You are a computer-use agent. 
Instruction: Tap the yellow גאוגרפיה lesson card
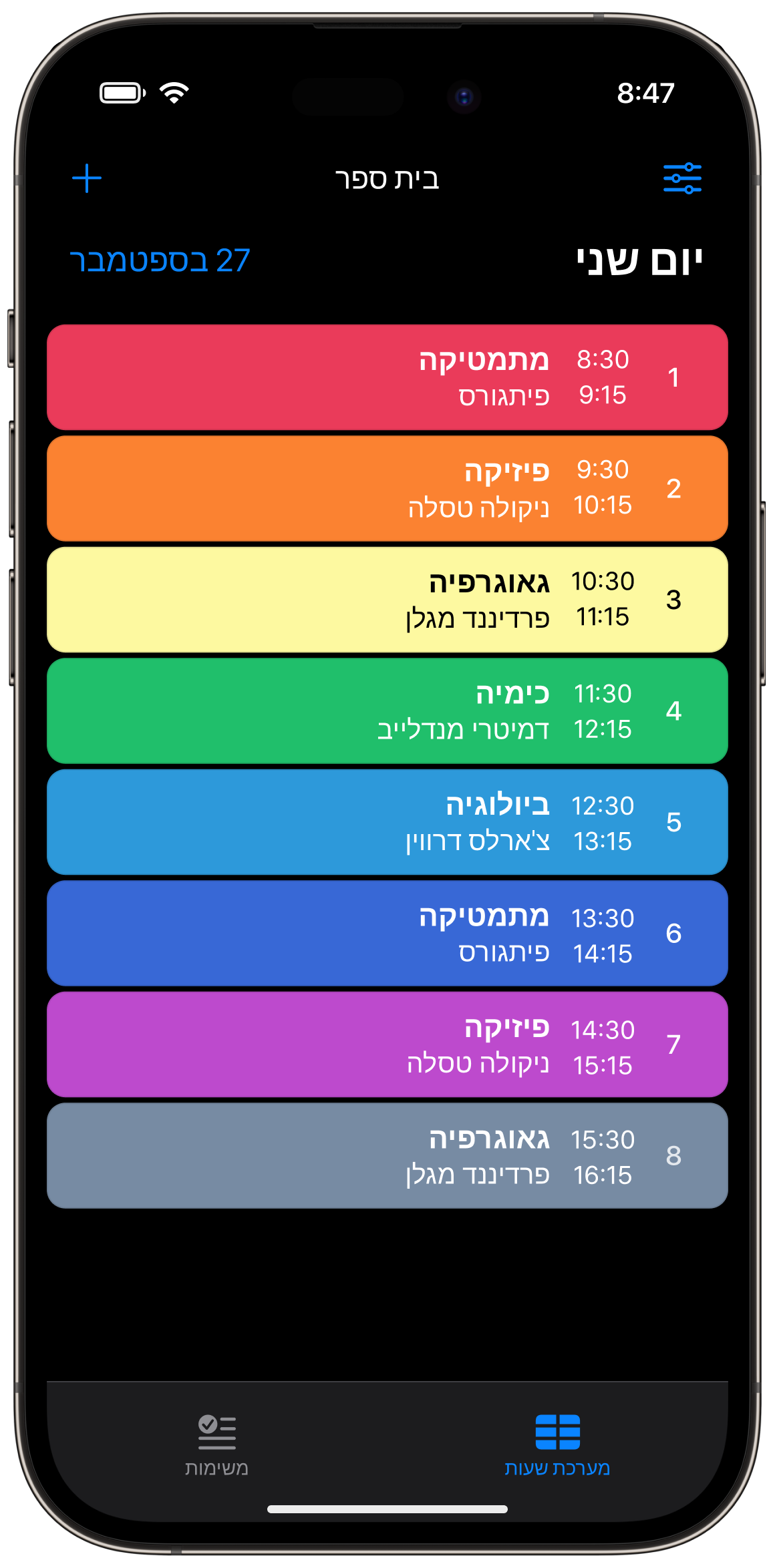point(386,599)
